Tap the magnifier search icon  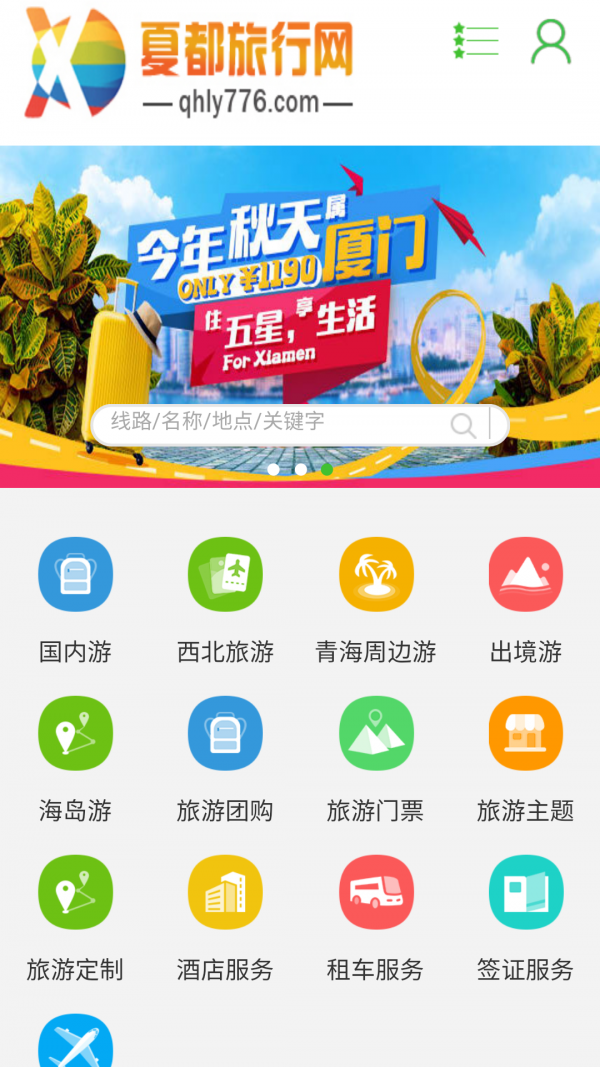point(463,426)
